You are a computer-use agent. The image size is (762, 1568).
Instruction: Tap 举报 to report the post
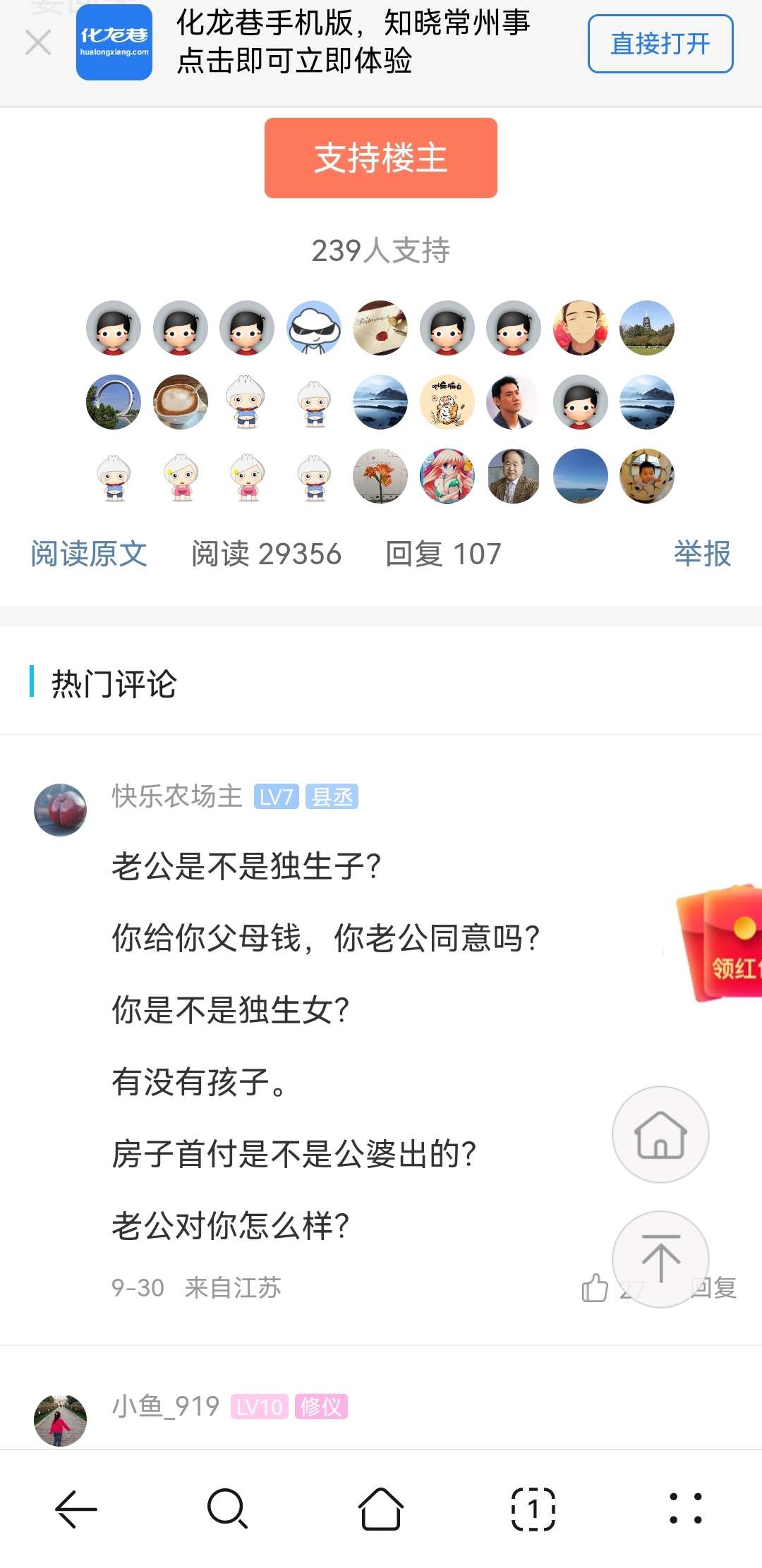(701, 554)
